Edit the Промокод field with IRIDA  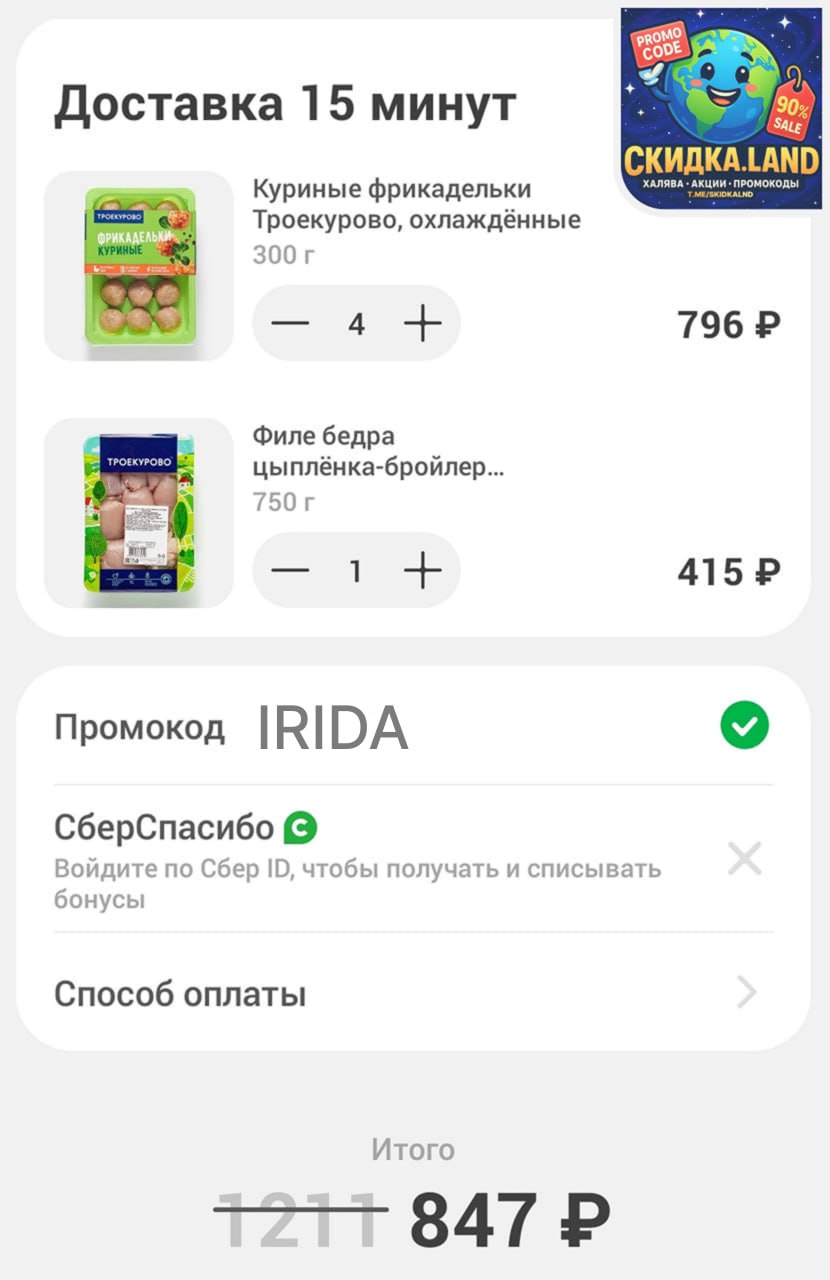pyautogui.click(x=333, y=728)
